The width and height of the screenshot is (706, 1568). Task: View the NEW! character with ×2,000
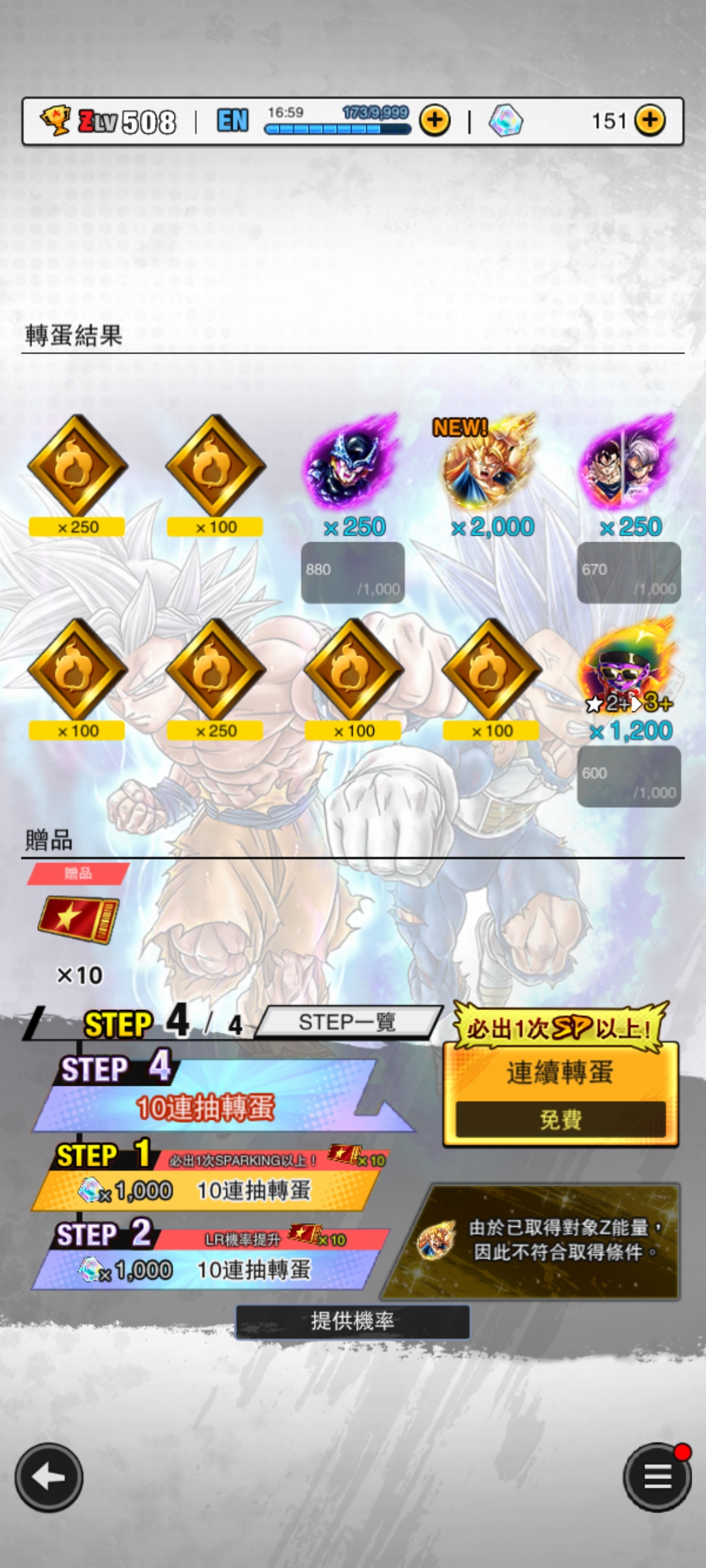pyautogui.click(x=492, y=465)
